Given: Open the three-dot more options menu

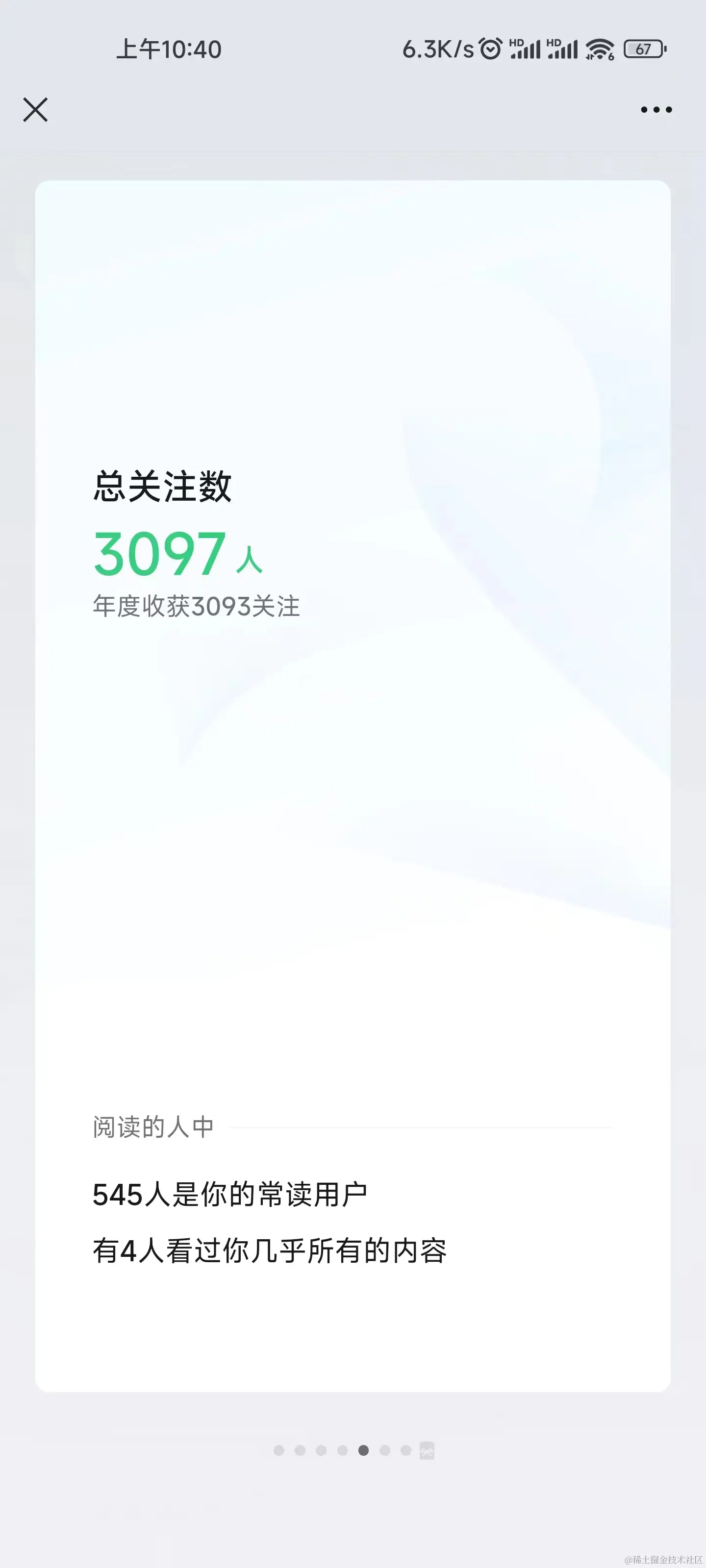Looking at the screenshot, I should (x=656, y=110).
